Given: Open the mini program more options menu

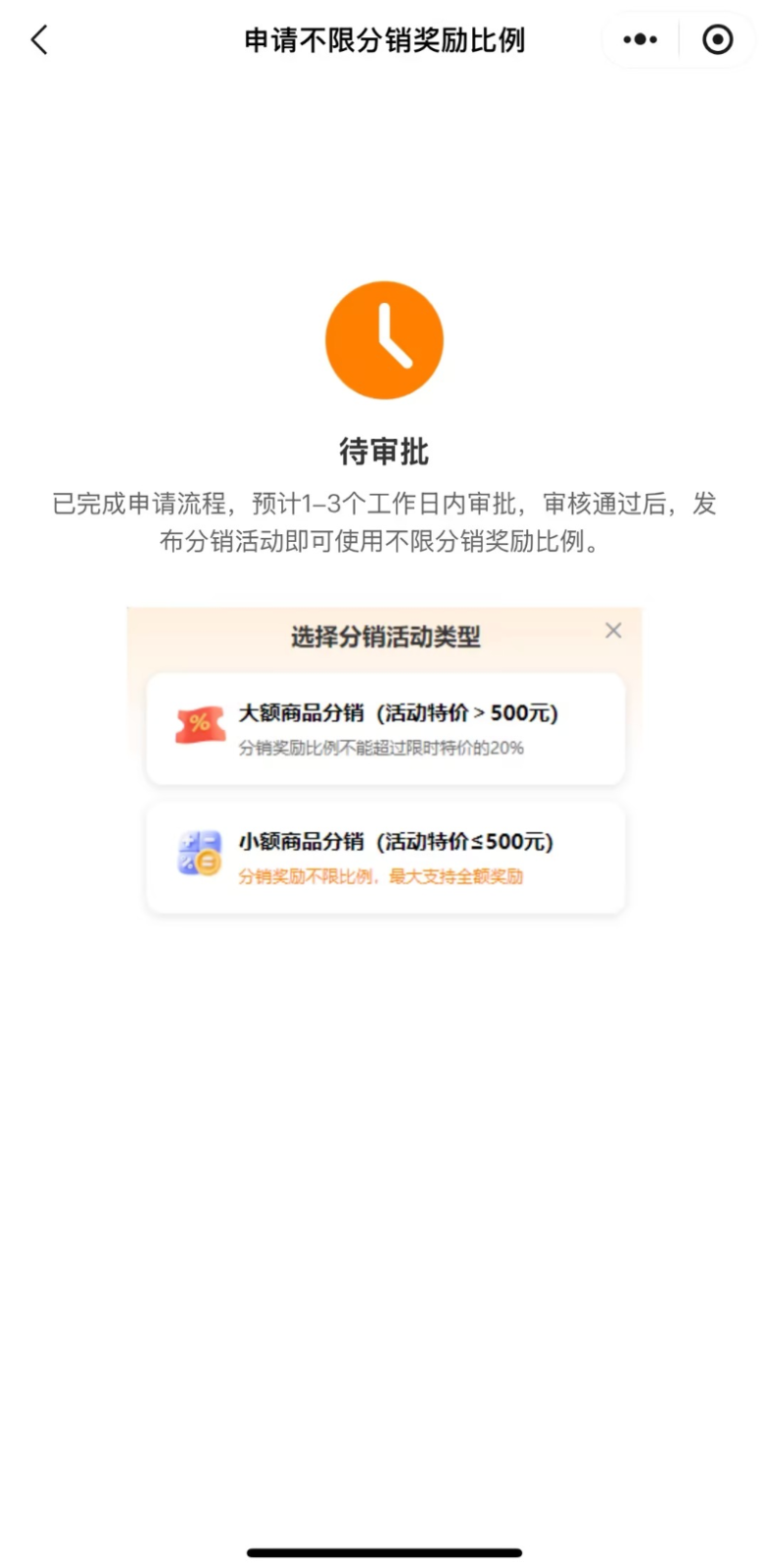Looking at the screenshot, I should click(641, 40).
